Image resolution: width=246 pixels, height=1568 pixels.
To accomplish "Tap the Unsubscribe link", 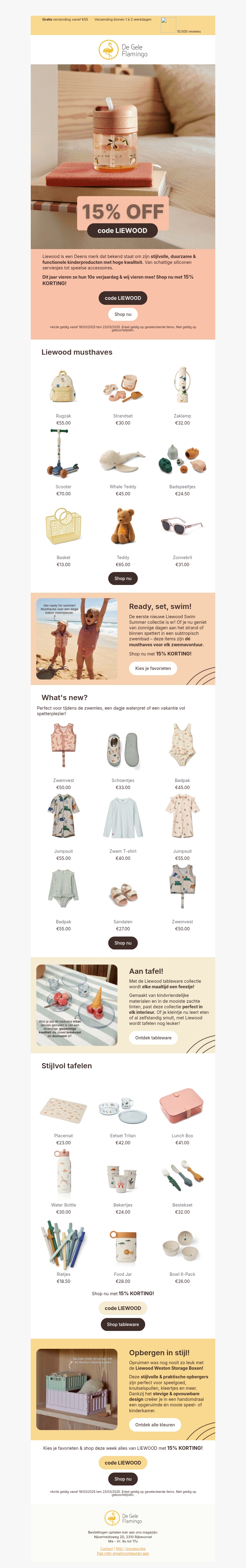I will click(135, 1548).
